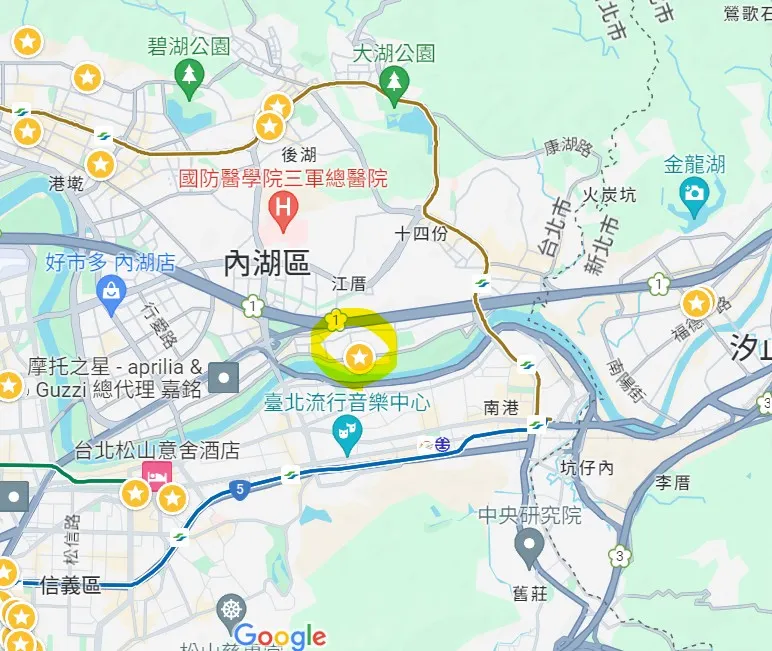
Task: Tap the 中央研究院 location pin
Action: click(x=528, y=545)
